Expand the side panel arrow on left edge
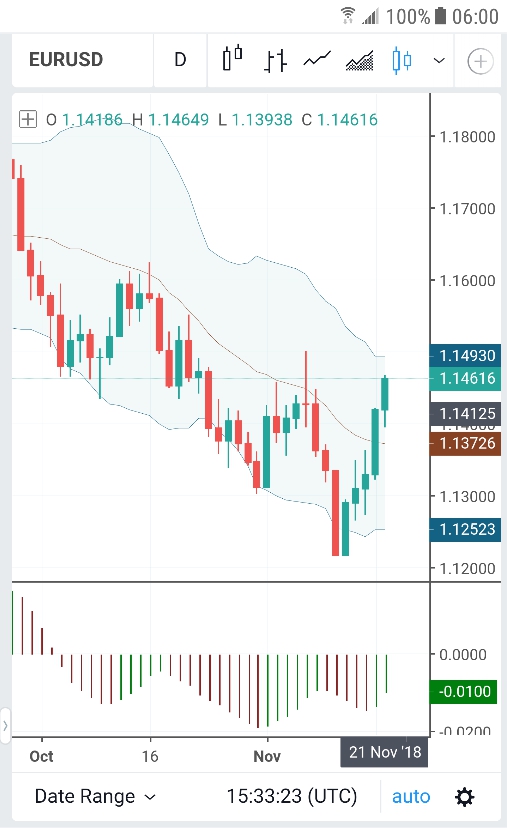 [5, 725]
